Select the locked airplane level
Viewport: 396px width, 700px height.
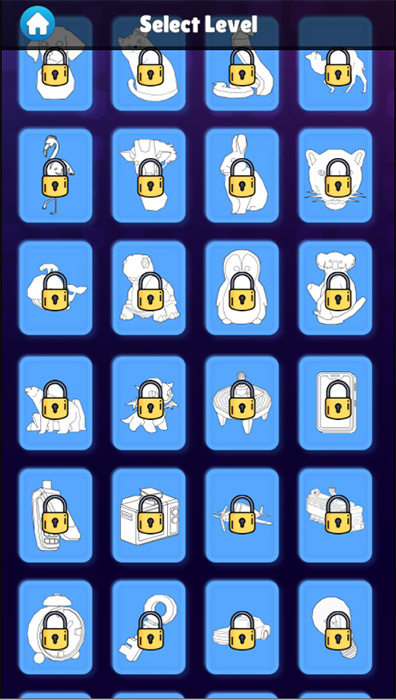coord(242,515)
